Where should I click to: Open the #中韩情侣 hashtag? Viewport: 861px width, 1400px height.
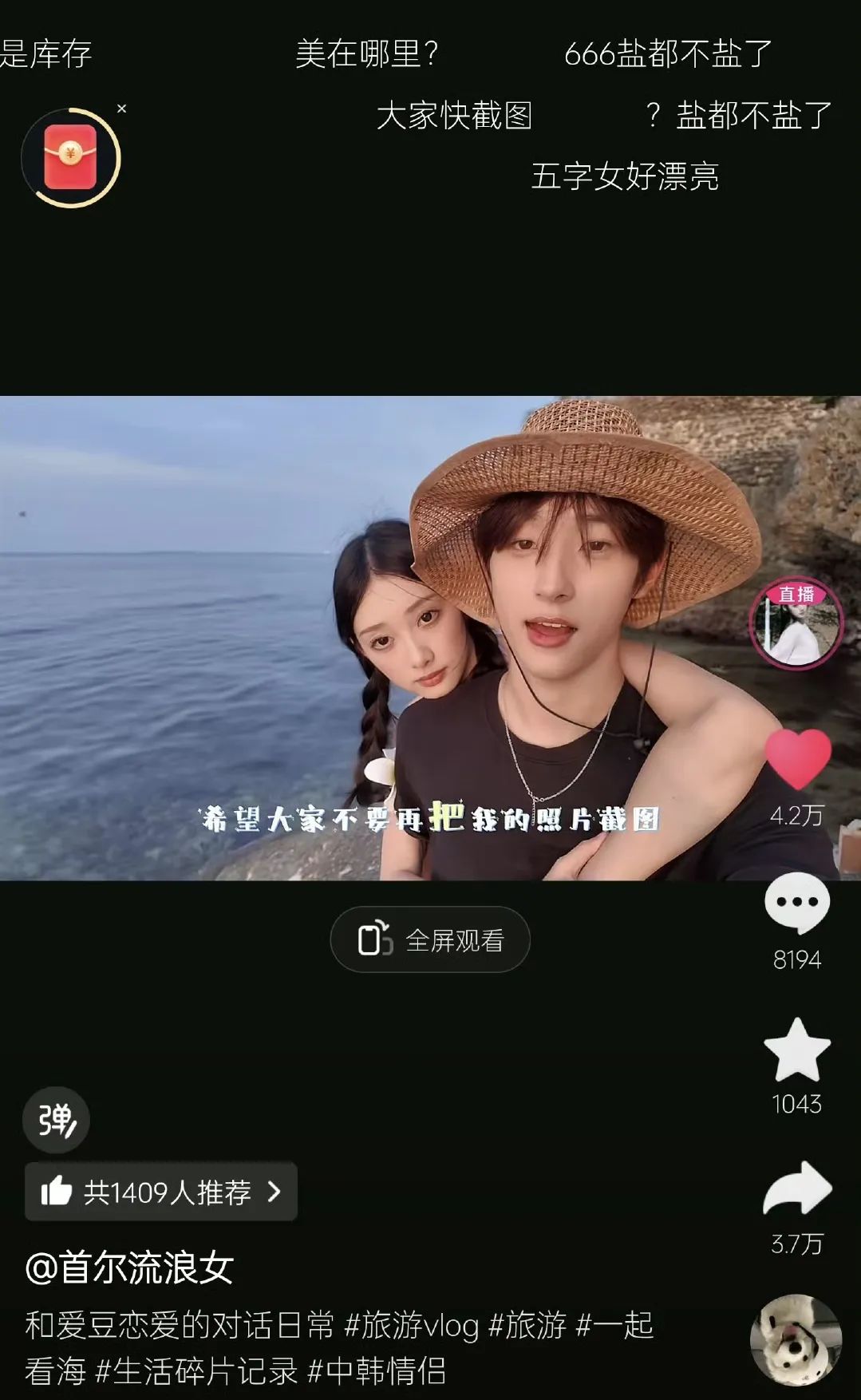377,1371
